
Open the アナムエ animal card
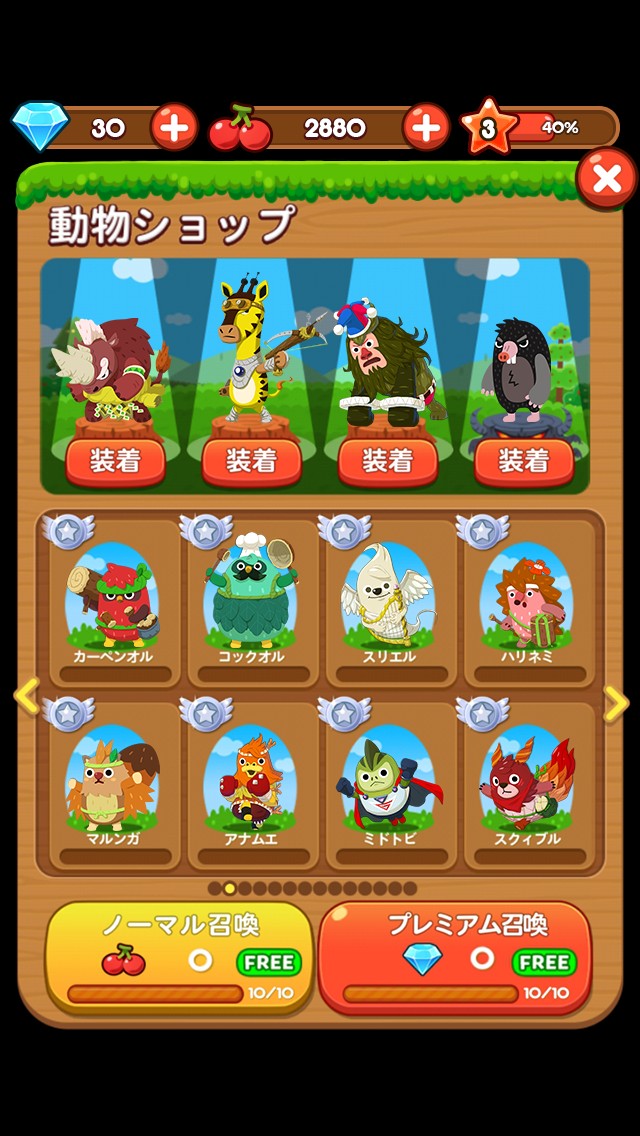(x=251, y=785)
